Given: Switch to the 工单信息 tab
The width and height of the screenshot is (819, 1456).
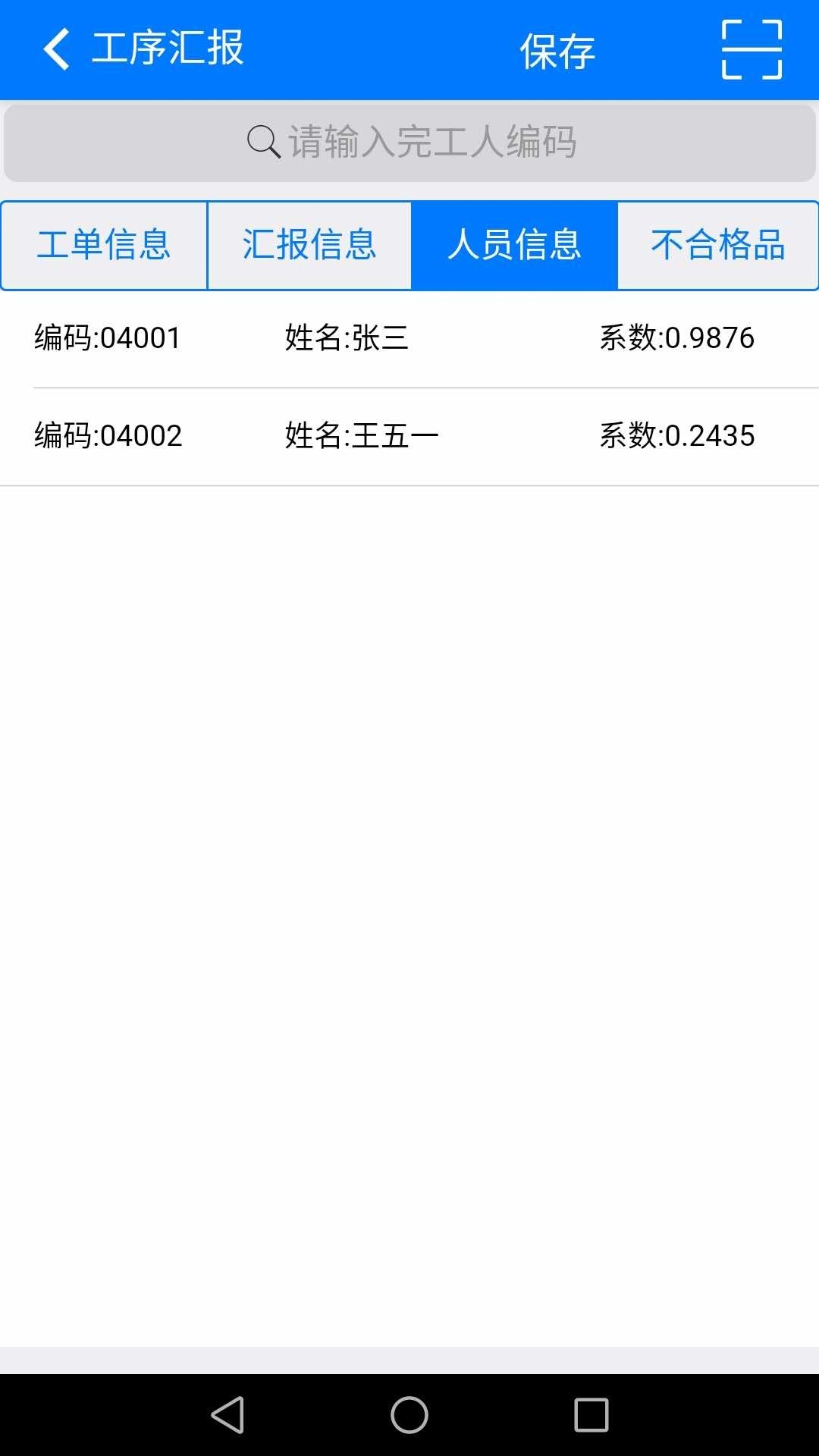Looking at the screenshot, I should click(104, 244).
